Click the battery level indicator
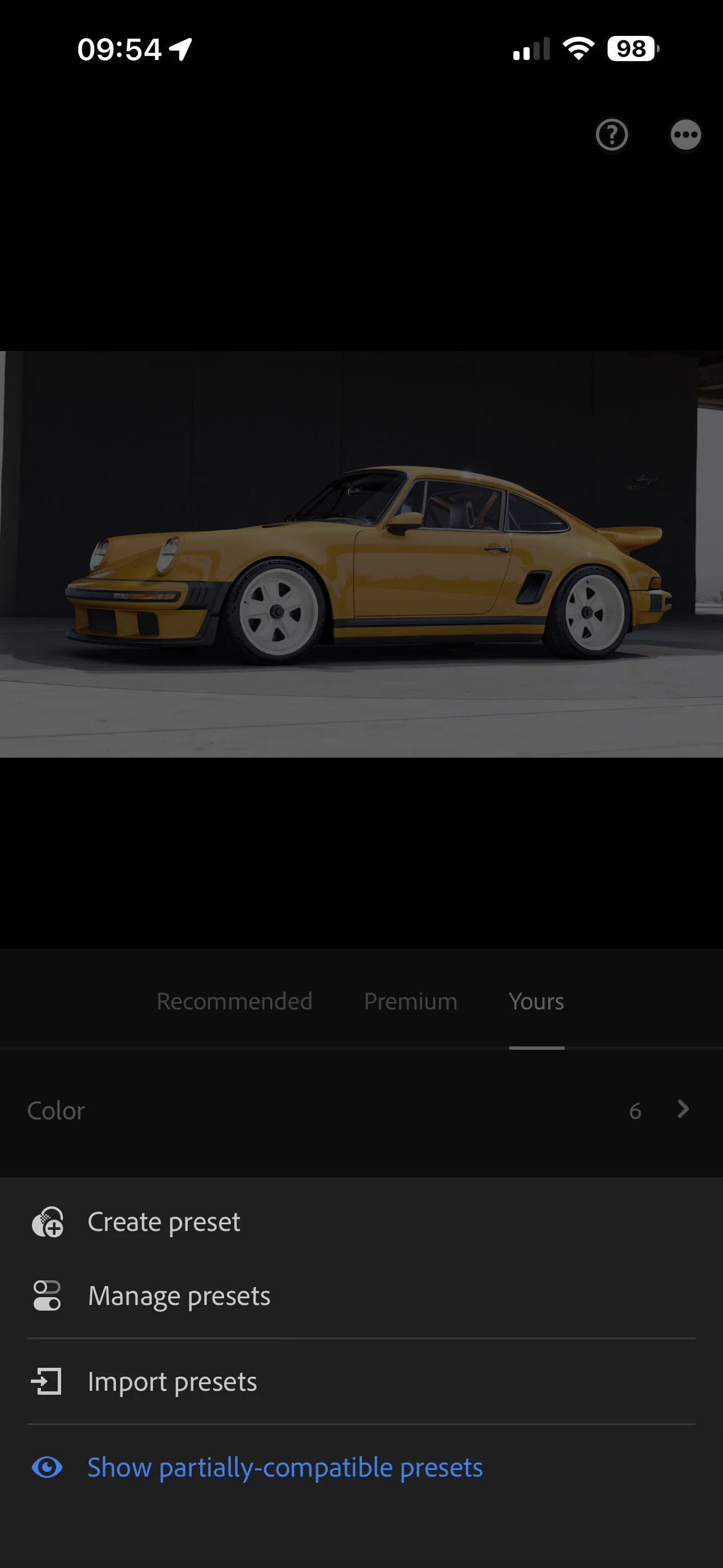Screen dimensions: 723x1568 631,49
